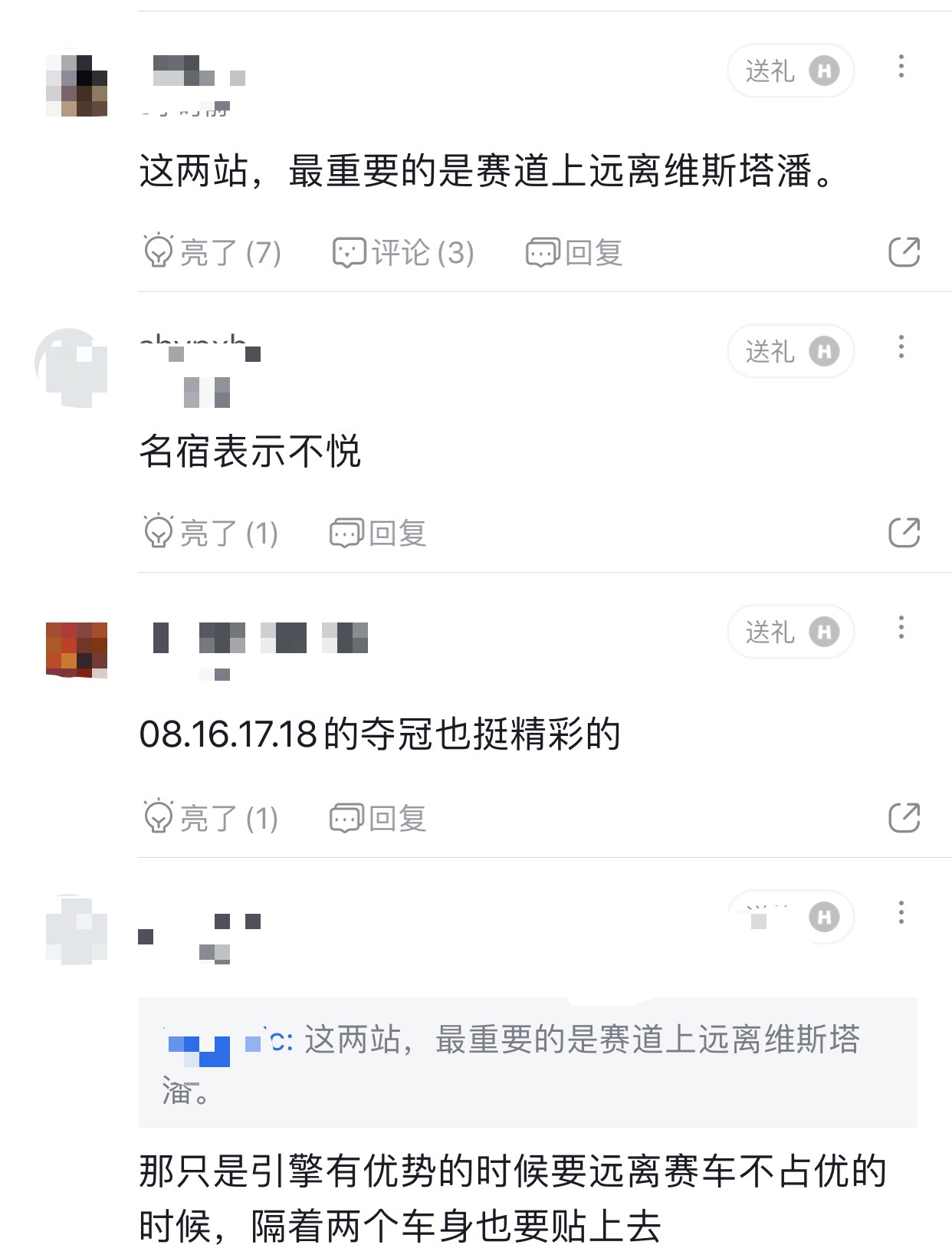Viewport: 952px width, 1258px height.
Task: Open overflow menu for the 维斯塔潘 comment
Action: coord(901,67)
